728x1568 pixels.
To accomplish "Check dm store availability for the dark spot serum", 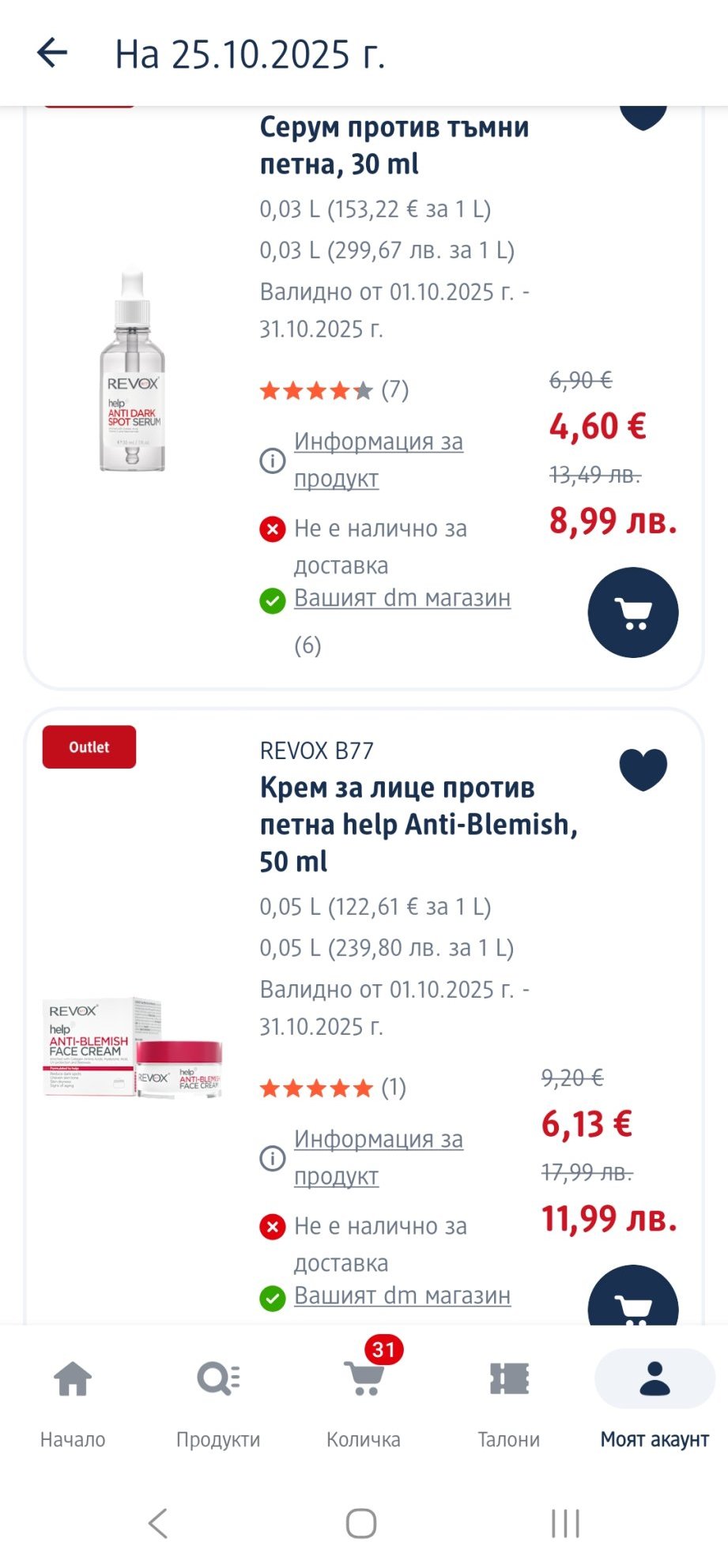I will click(402, 598).
